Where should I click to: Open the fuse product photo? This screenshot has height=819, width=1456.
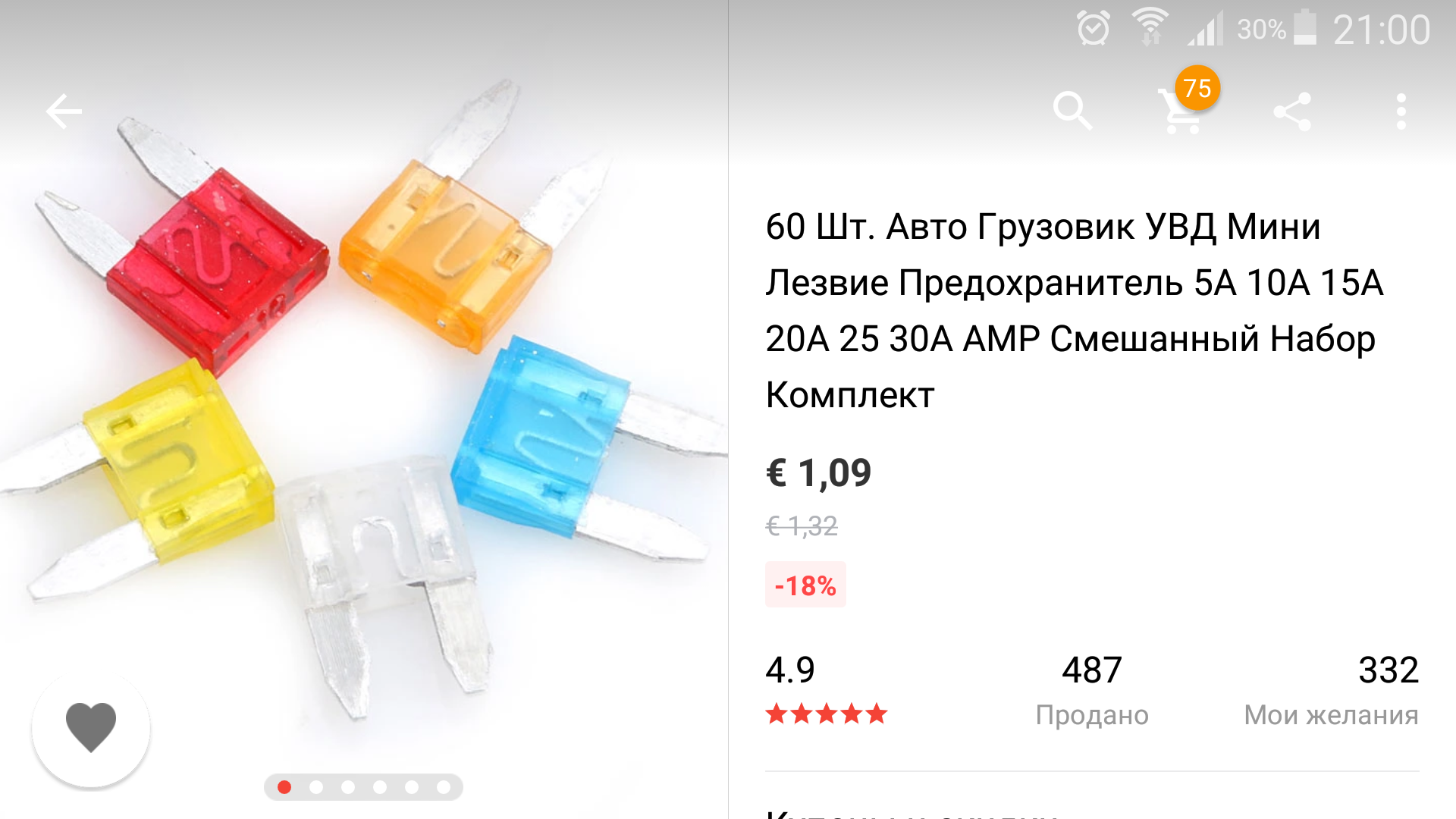click(x=364, y=409)
